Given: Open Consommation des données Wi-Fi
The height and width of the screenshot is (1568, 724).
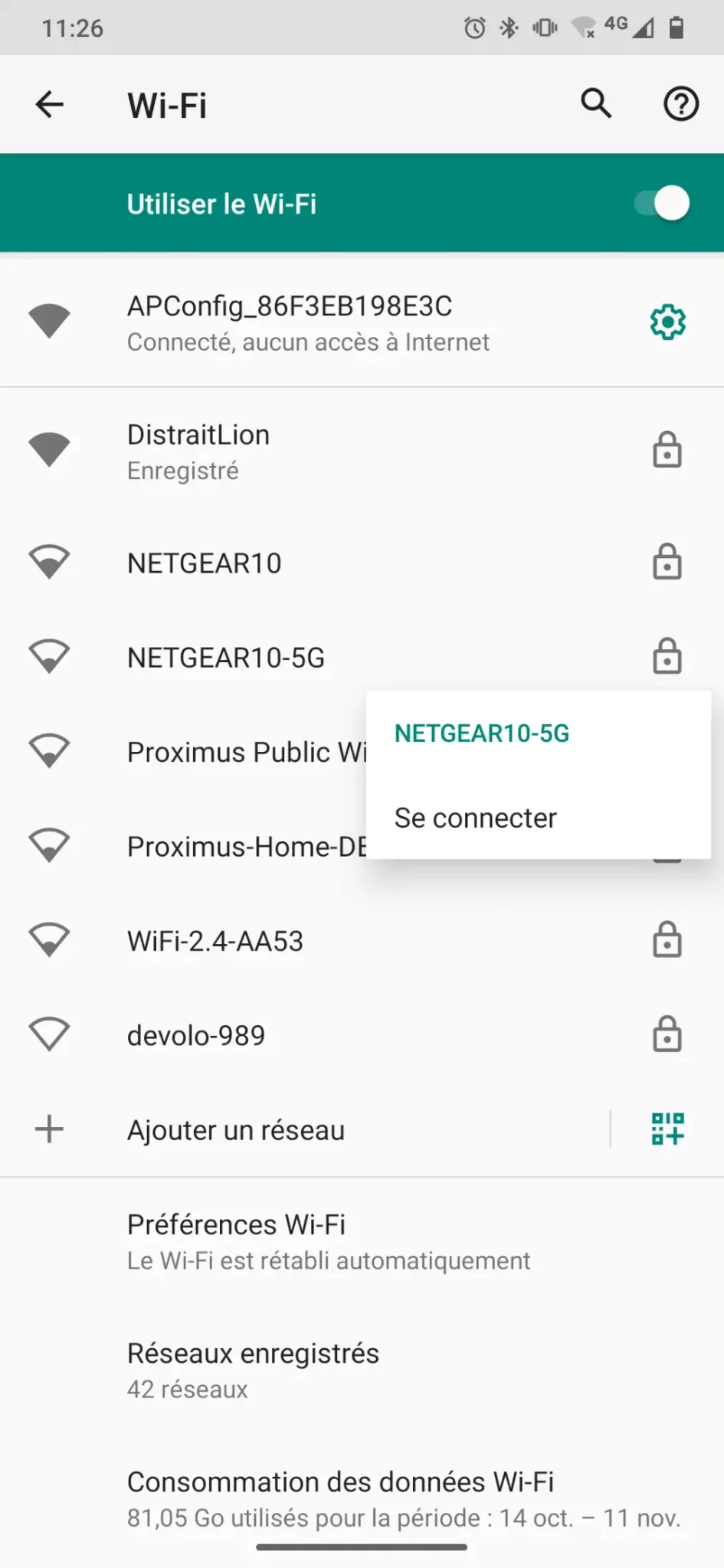Looking at the screenshot, I should (x=362, y=1499).
